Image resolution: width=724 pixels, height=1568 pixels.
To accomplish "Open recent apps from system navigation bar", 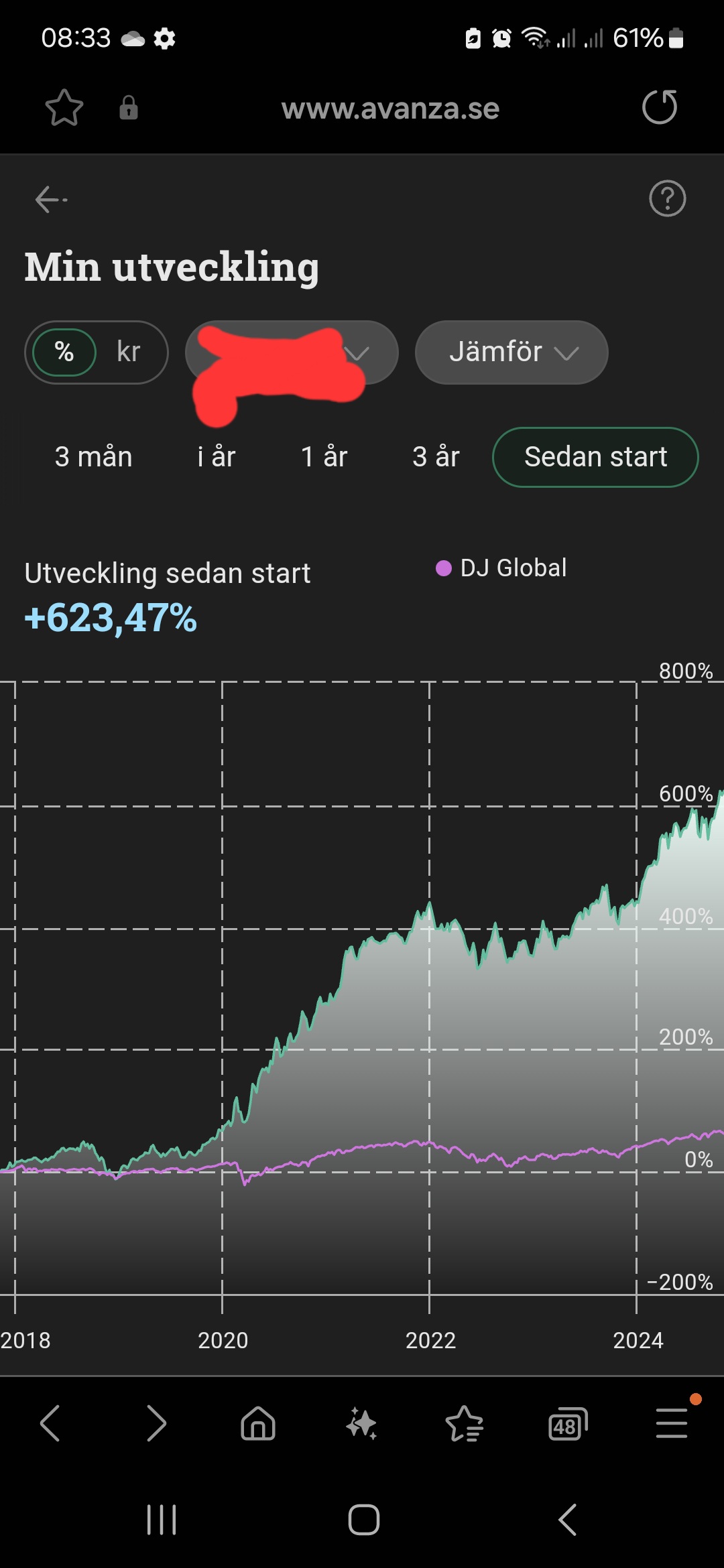I will coord(161,1519).
